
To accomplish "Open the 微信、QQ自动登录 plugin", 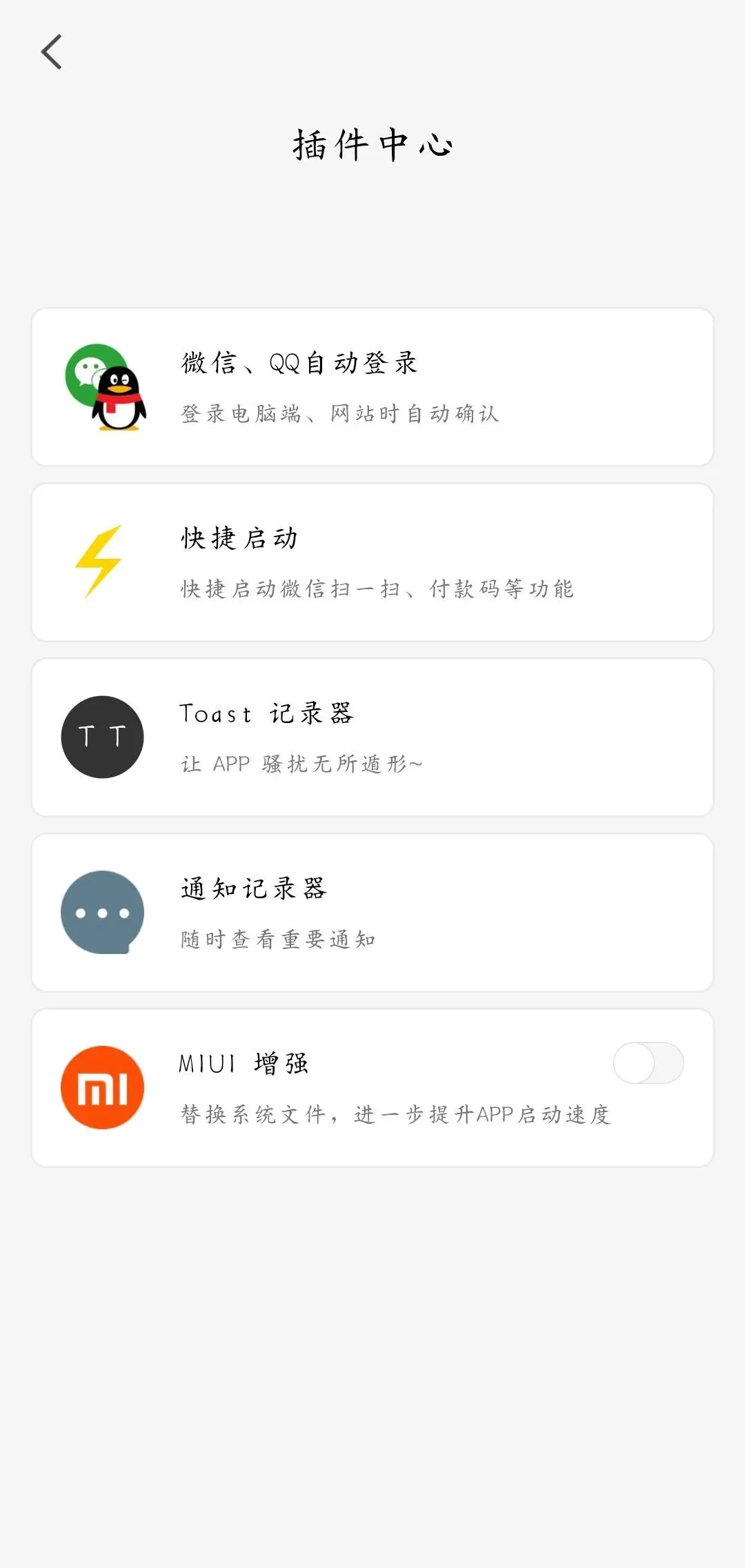I will coord(372,387).
